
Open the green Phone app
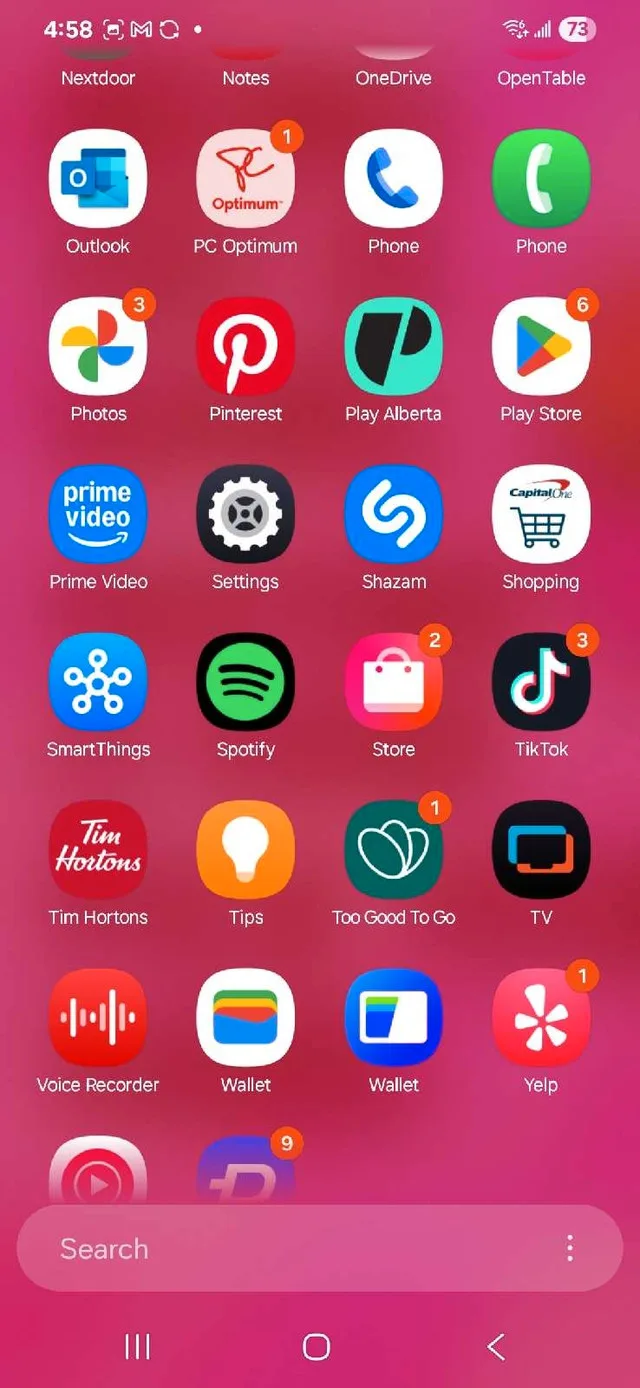(x=541, y=179)
